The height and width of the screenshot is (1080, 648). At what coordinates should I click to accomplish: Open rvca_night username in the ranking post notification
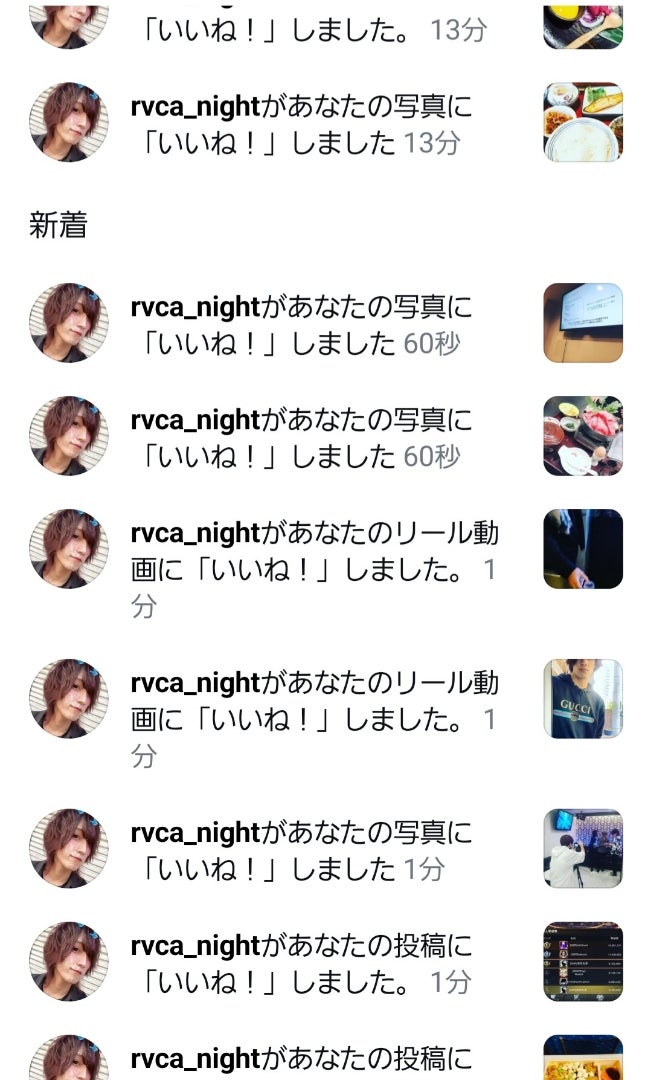click(195, 945)
